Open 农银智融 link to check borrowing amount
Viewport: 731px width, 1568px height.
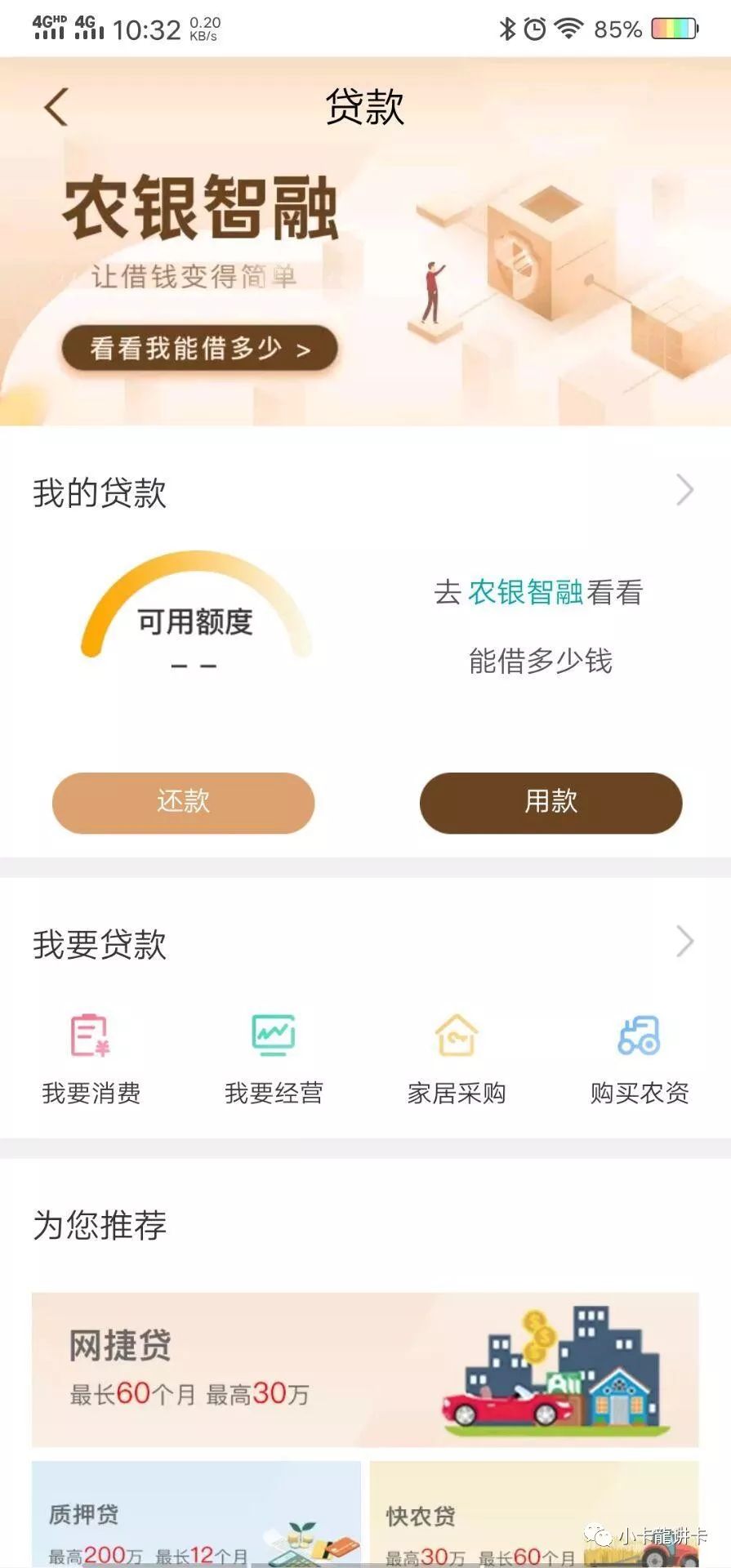click(x=525, y=592)
